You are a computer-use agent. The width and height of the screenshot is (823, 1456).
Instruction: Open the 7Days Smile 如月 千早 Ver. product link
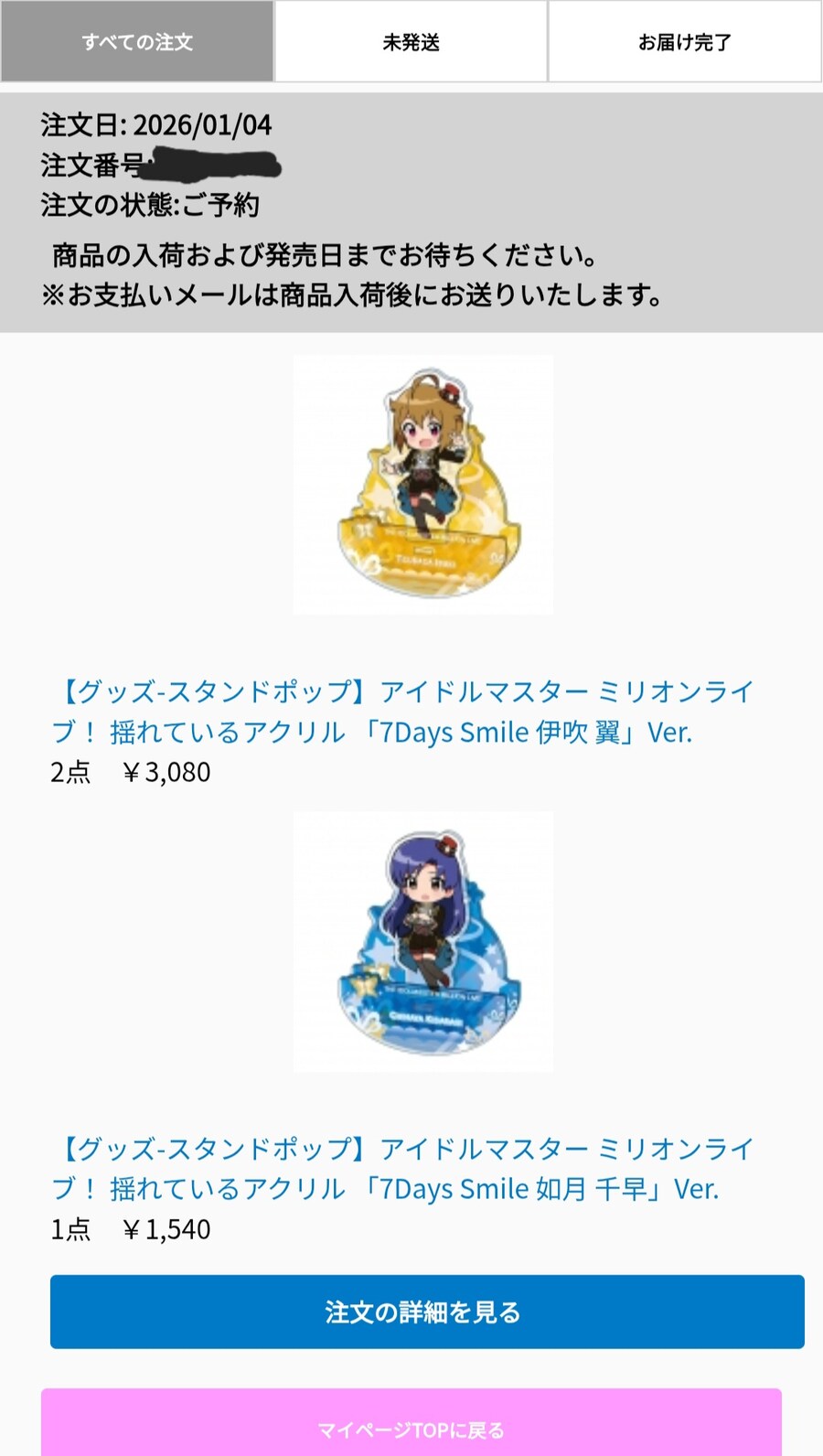[402, 1169]
